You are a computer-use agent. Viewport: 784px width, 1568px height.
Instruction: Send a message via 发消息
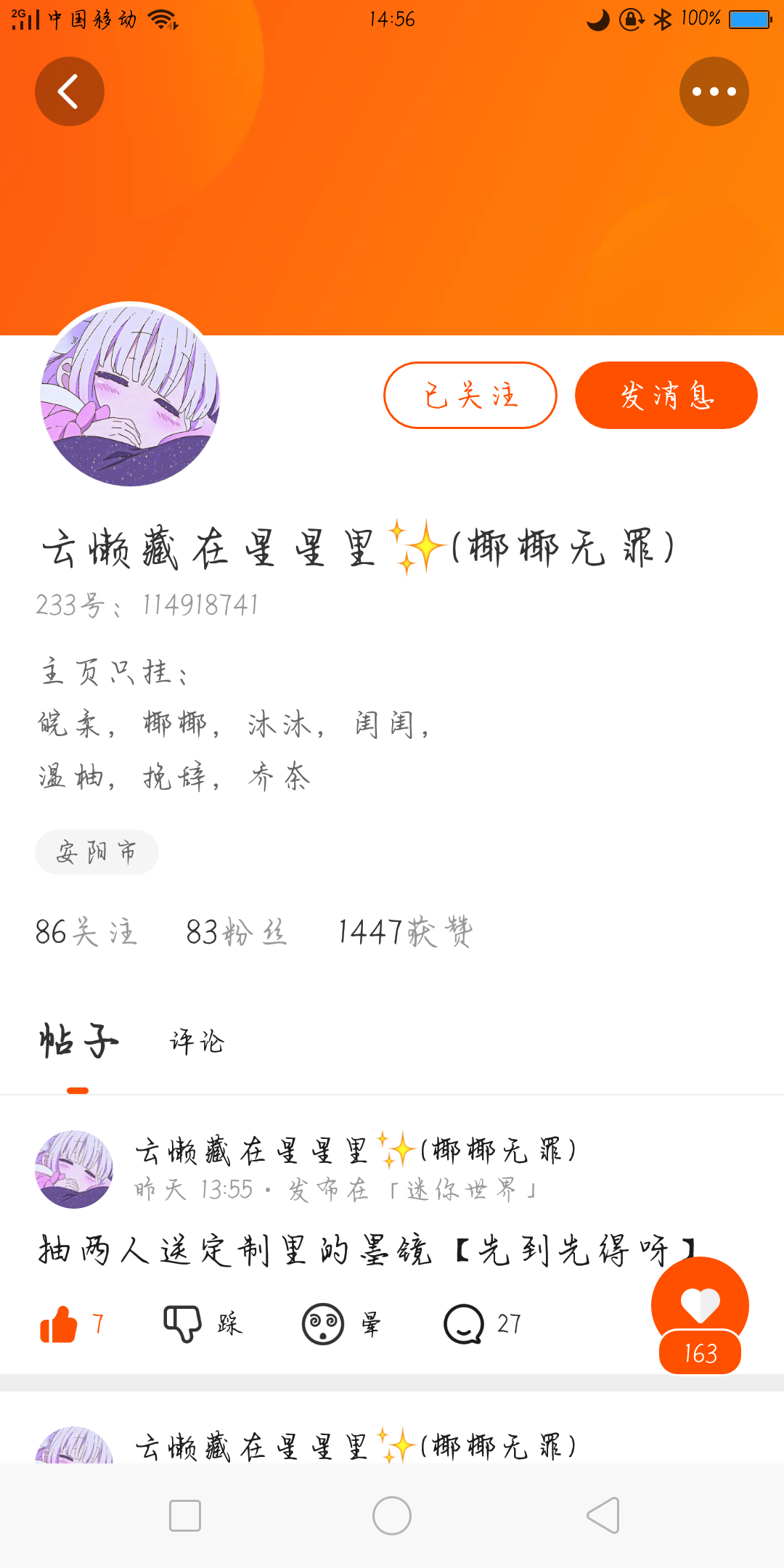[666, 396]
